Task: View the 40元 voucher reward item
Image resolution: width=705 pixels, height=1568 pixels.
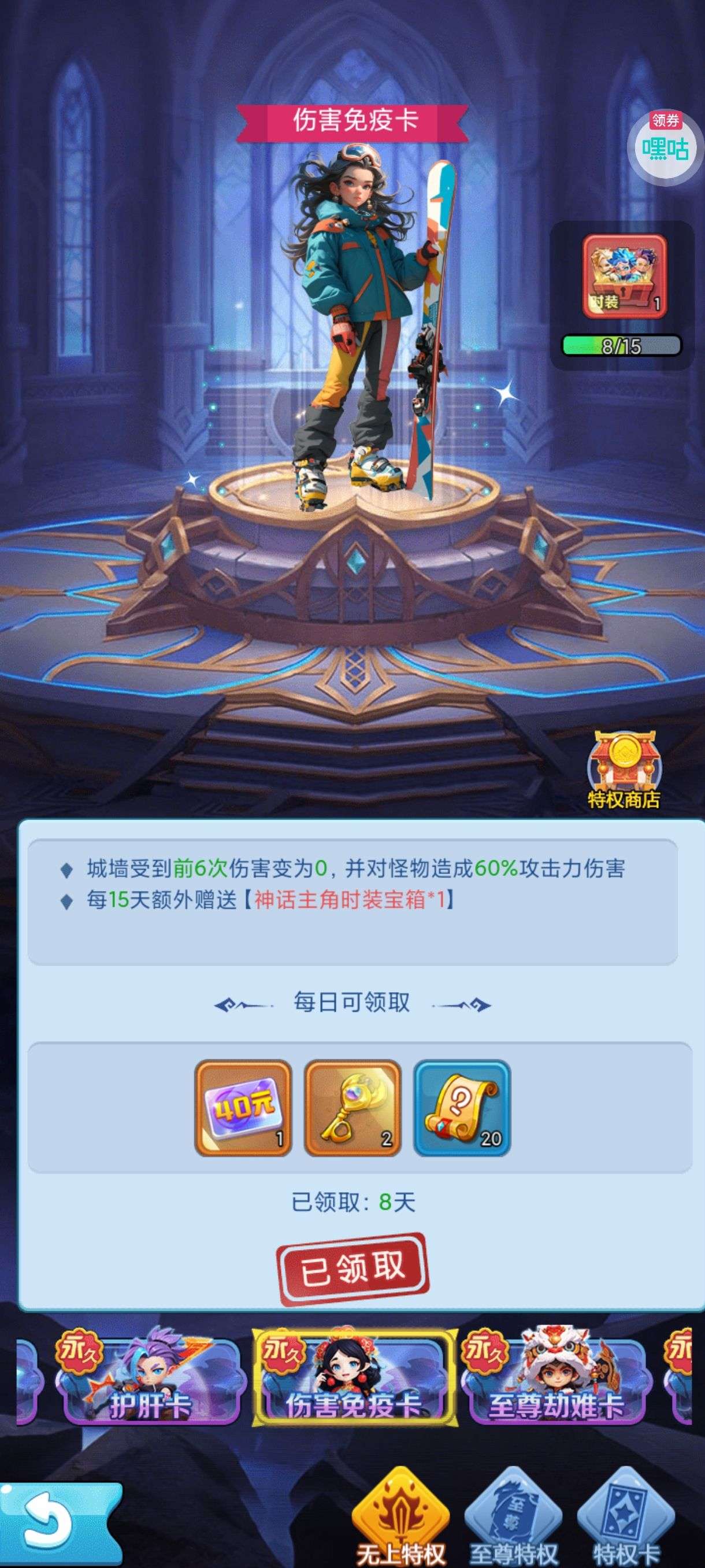Action: 243,1108
